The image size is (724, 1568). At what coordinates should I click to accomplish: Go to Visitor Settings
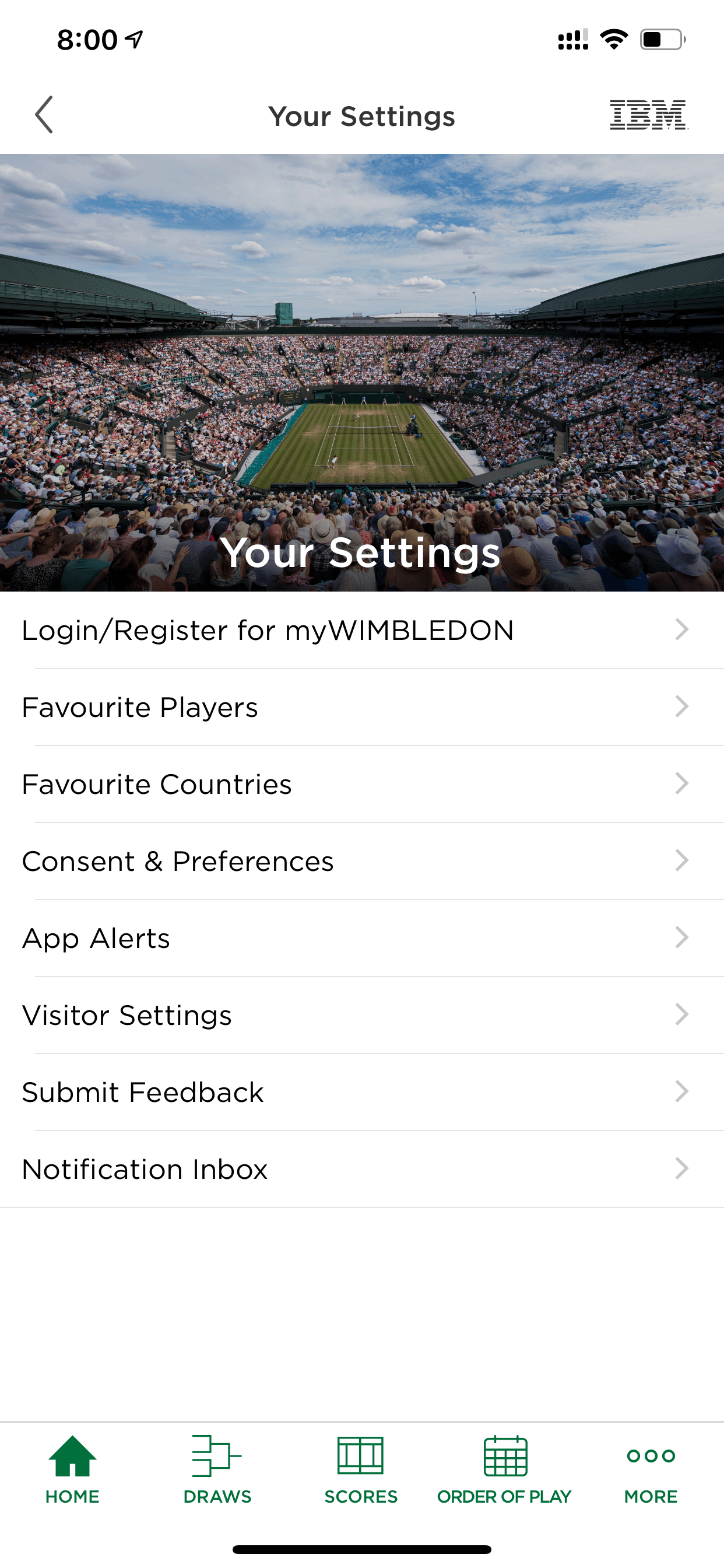362,1016
